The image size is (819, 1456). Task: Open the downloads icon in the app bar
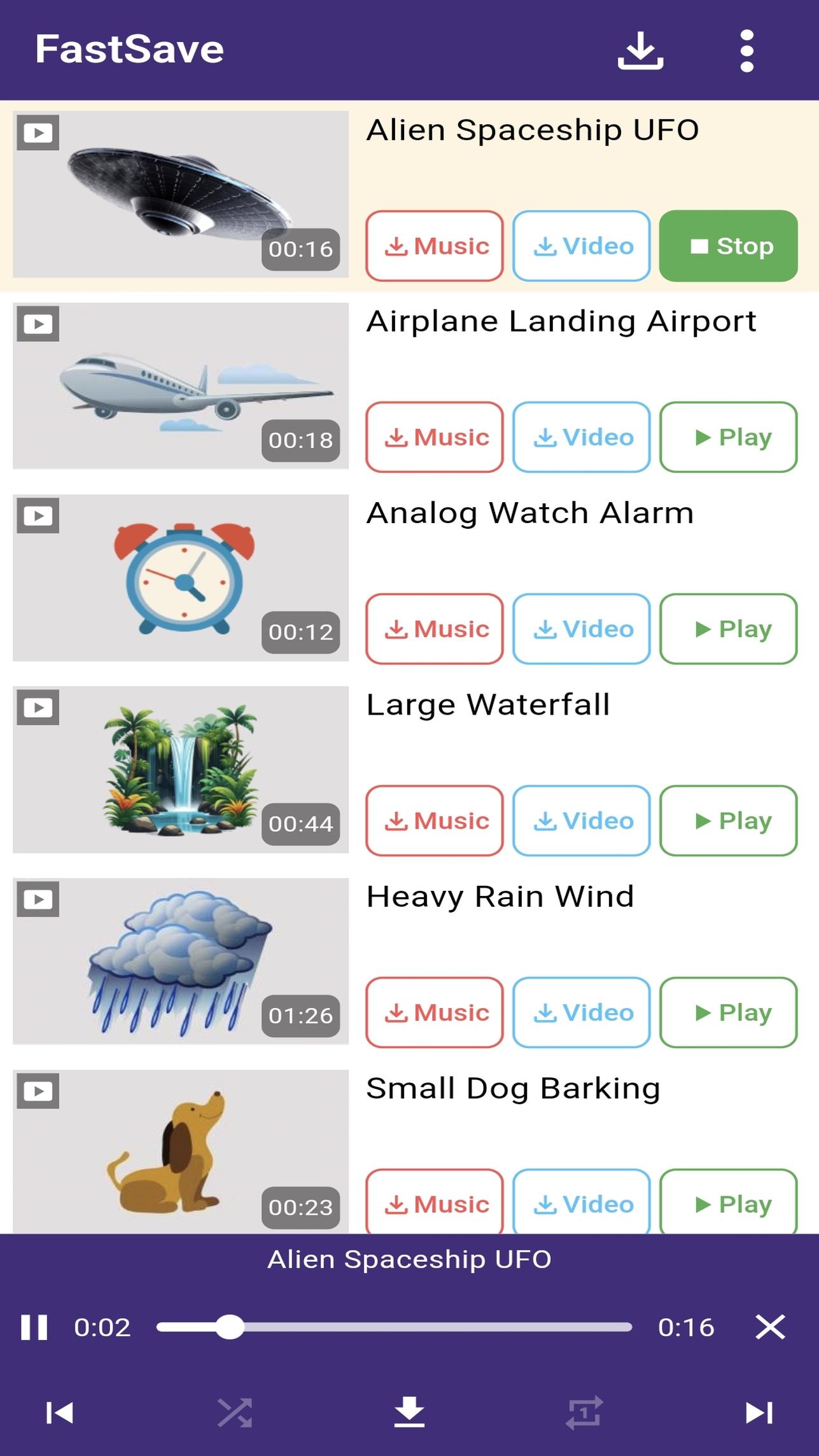pos(640,50)
